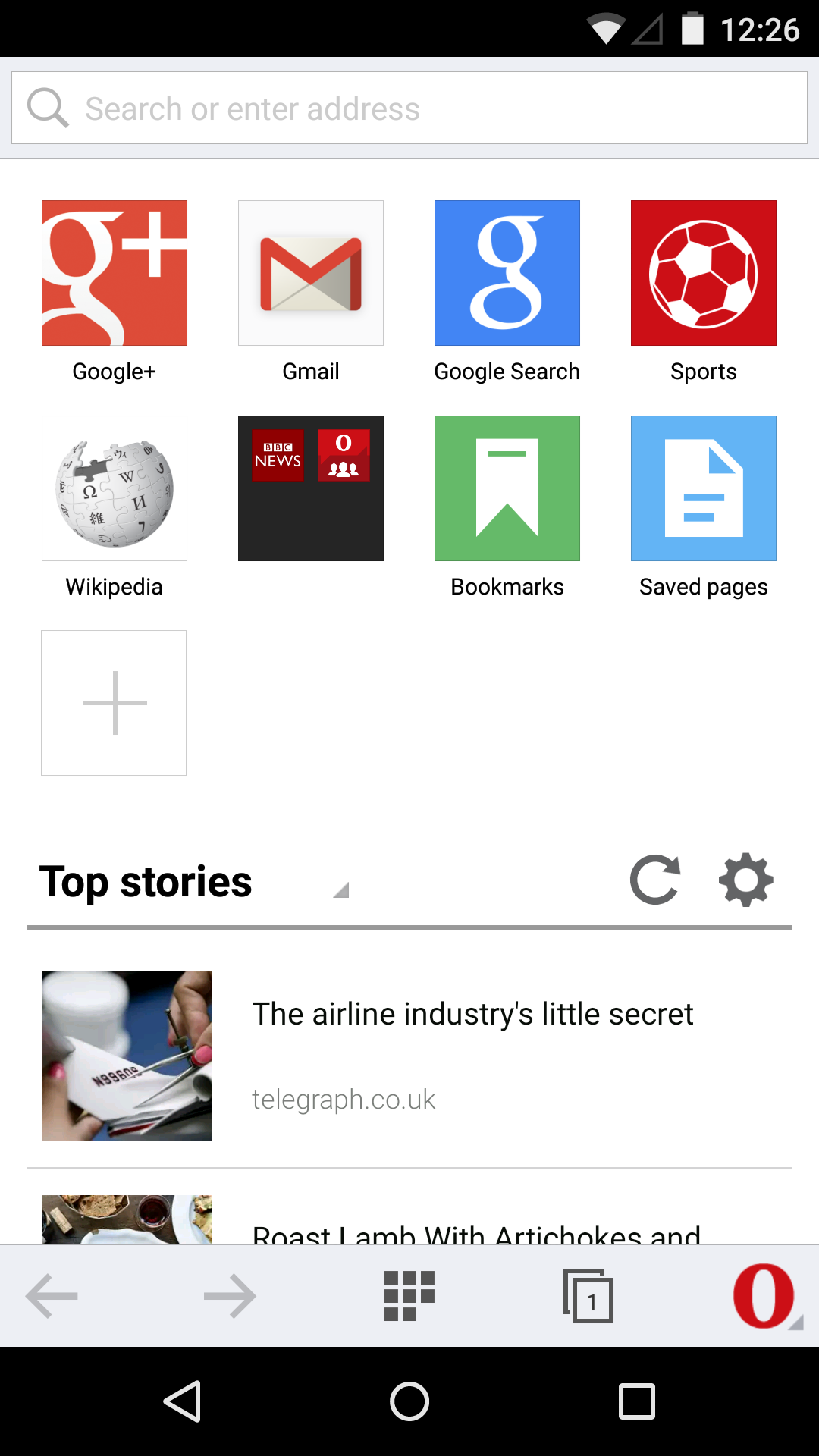Launch Google Search speed dial tile
Viewport: 819px width, 1456px height.
(x=507, y=271)
